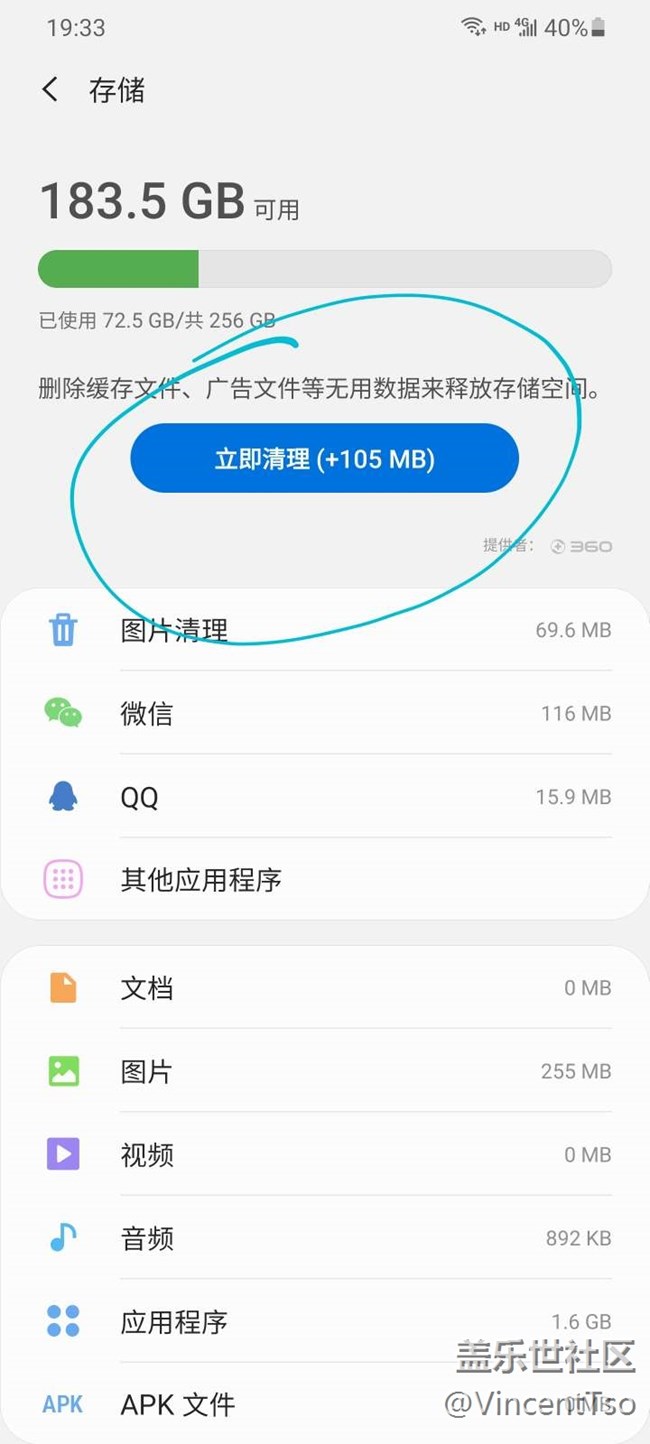The width and height of the screenshot is (650, 1444).
Task: Open 其他应用程序
Action: coord(325,880)
